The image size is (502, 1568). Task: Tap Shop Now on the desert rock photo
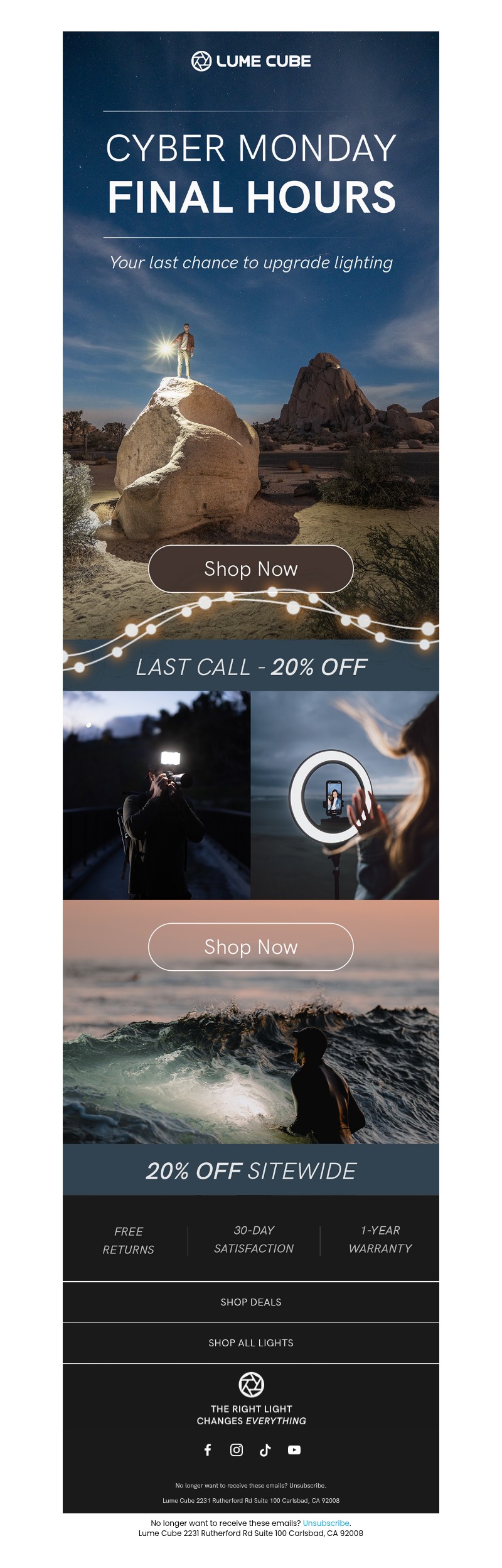click(x=250, y=568)
